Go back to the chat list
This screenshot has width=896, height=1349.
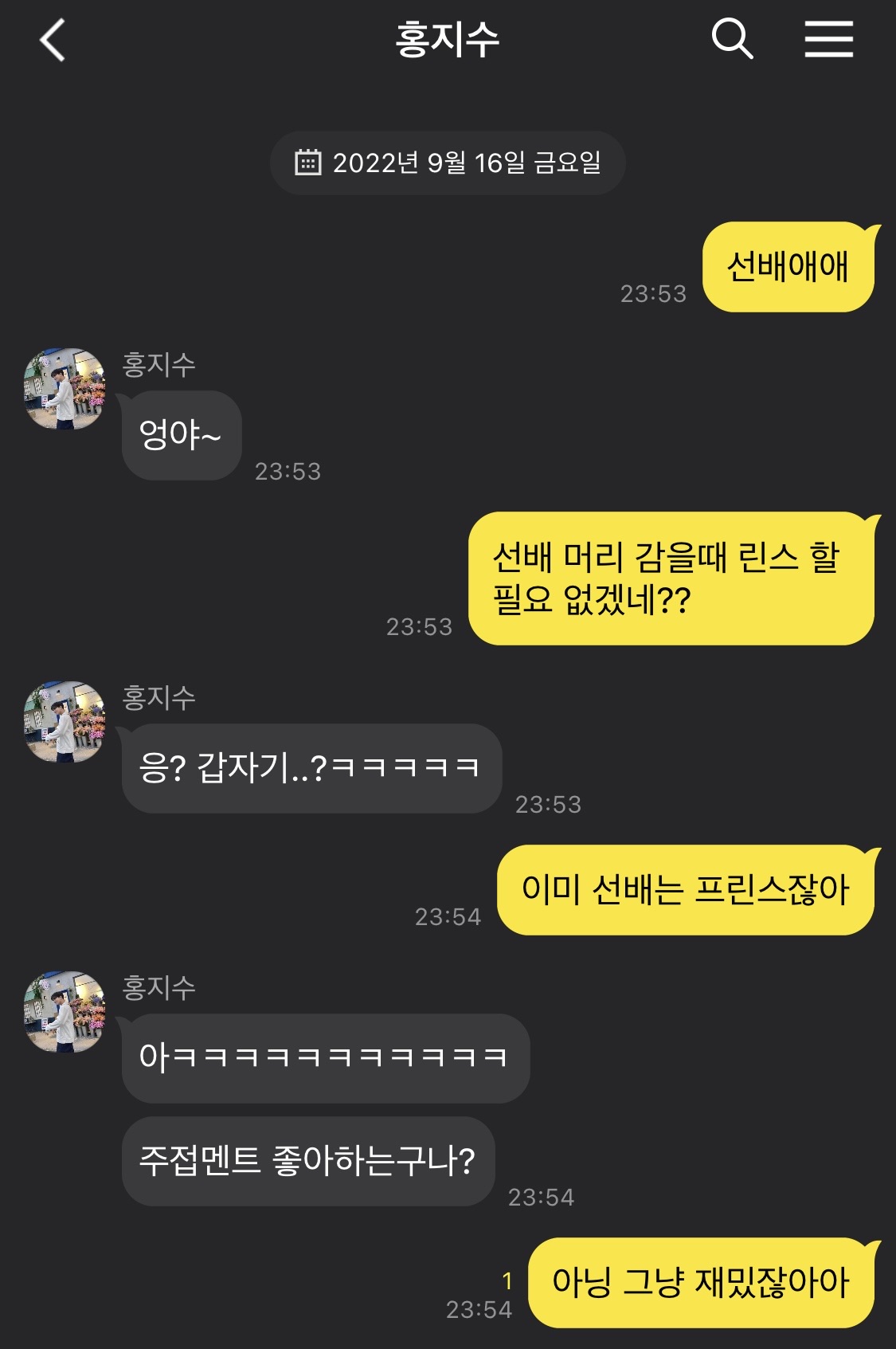(x=53, y=40)
